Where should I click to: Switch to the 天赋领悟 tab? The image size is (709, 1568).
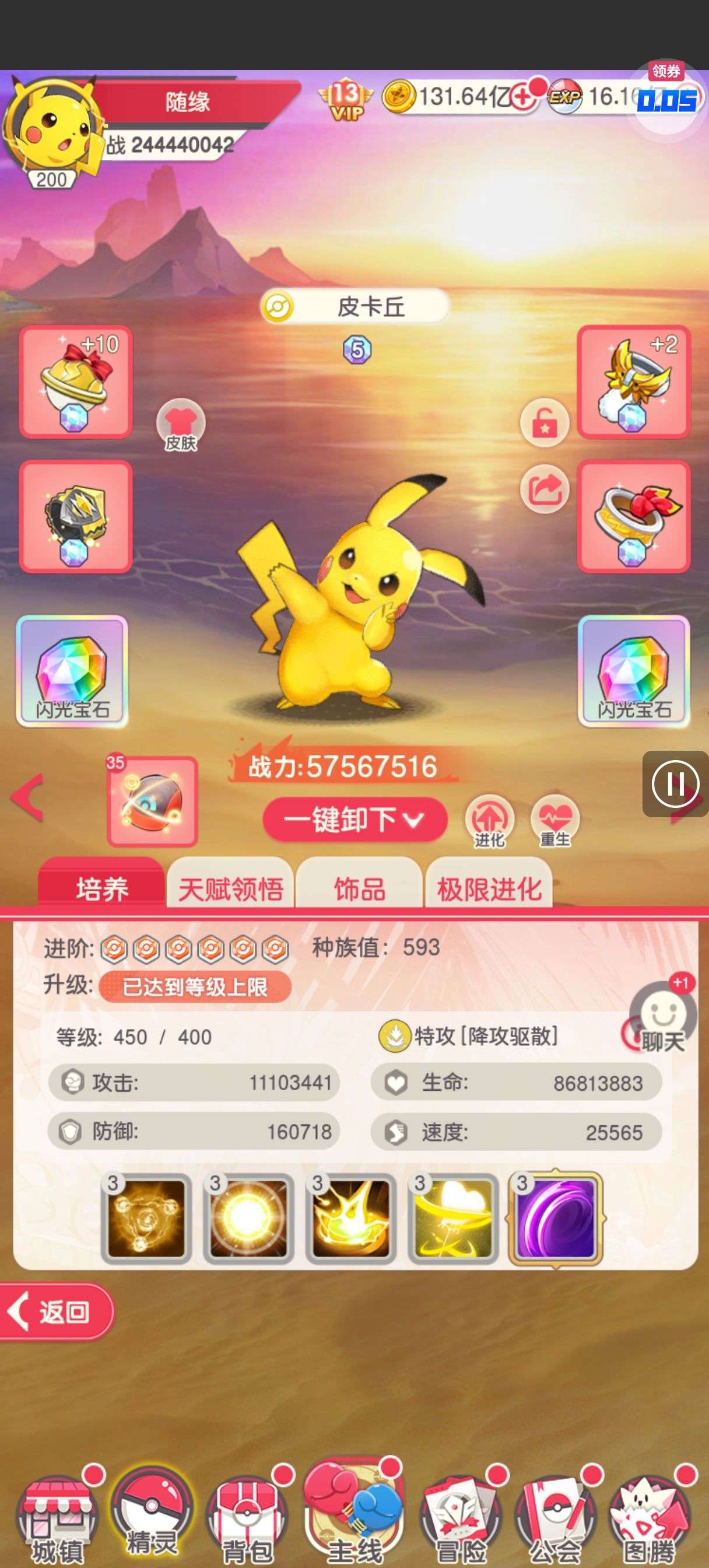coord(230,888)
